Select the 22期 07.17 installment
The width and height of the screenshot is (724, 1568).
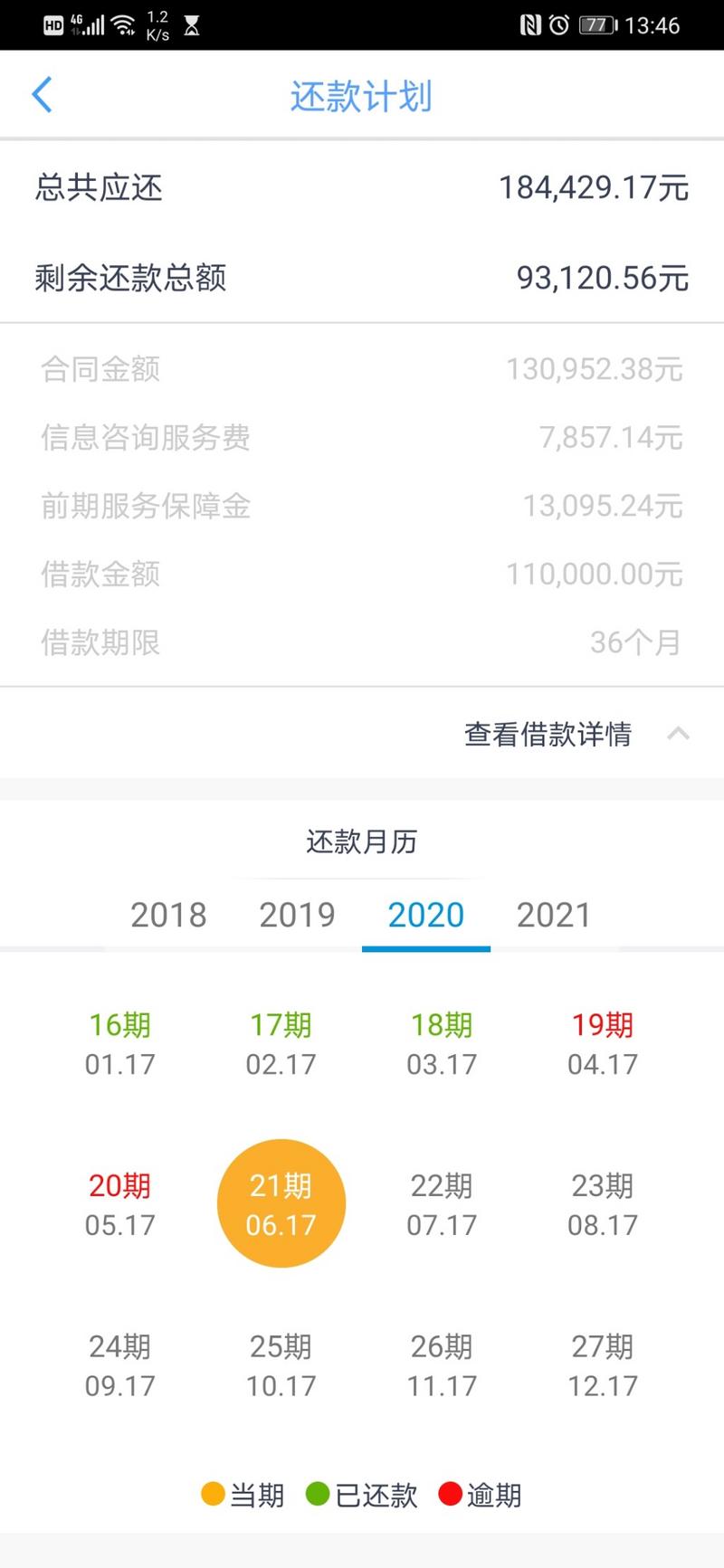pos(442,1204)
